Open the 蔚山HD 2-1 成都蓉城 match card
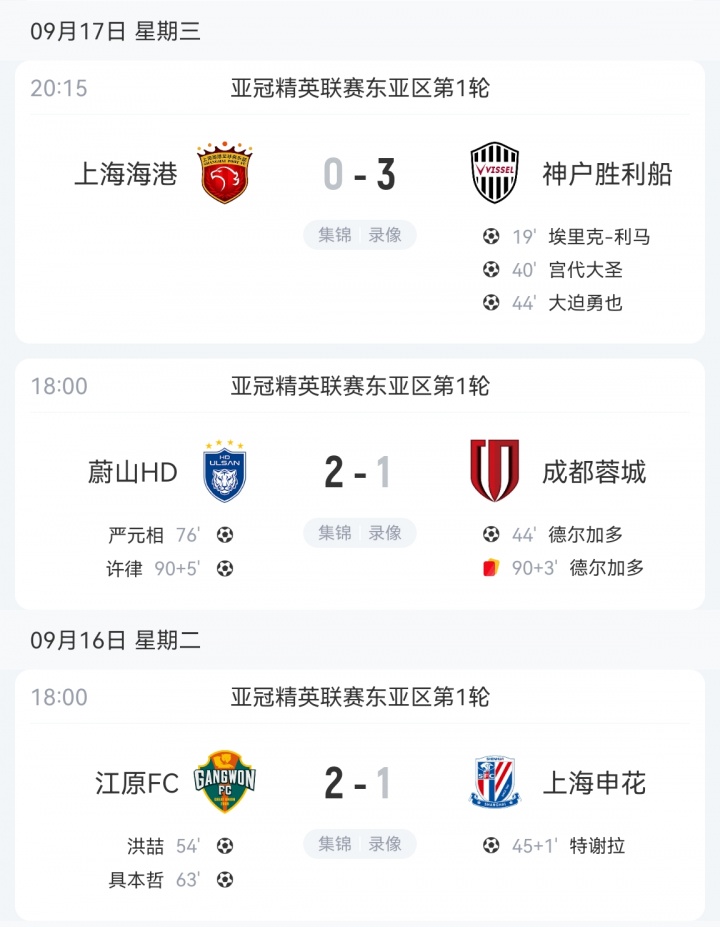This screenshot has width=720, height=927. pyautogui.click(x=359, y=472)
